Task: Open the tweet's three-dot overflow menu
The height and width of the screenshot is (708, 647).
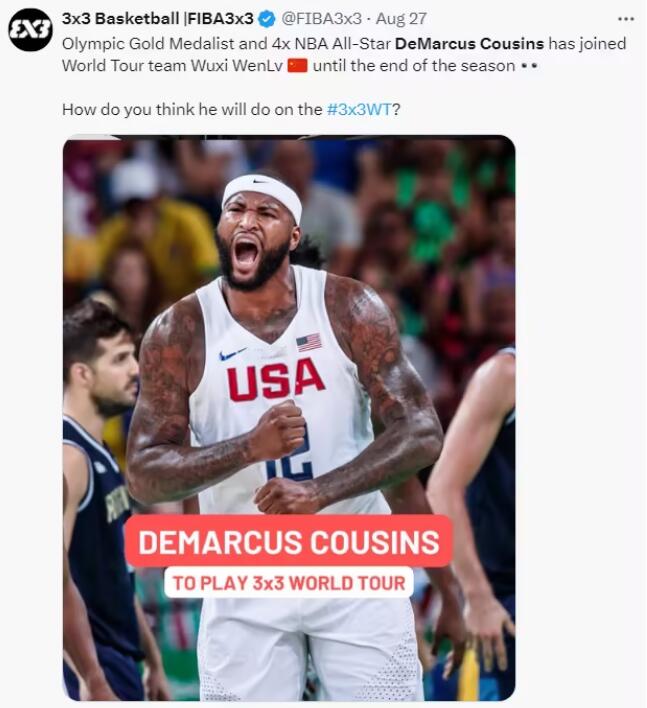Action: click(x=625, y=18)
